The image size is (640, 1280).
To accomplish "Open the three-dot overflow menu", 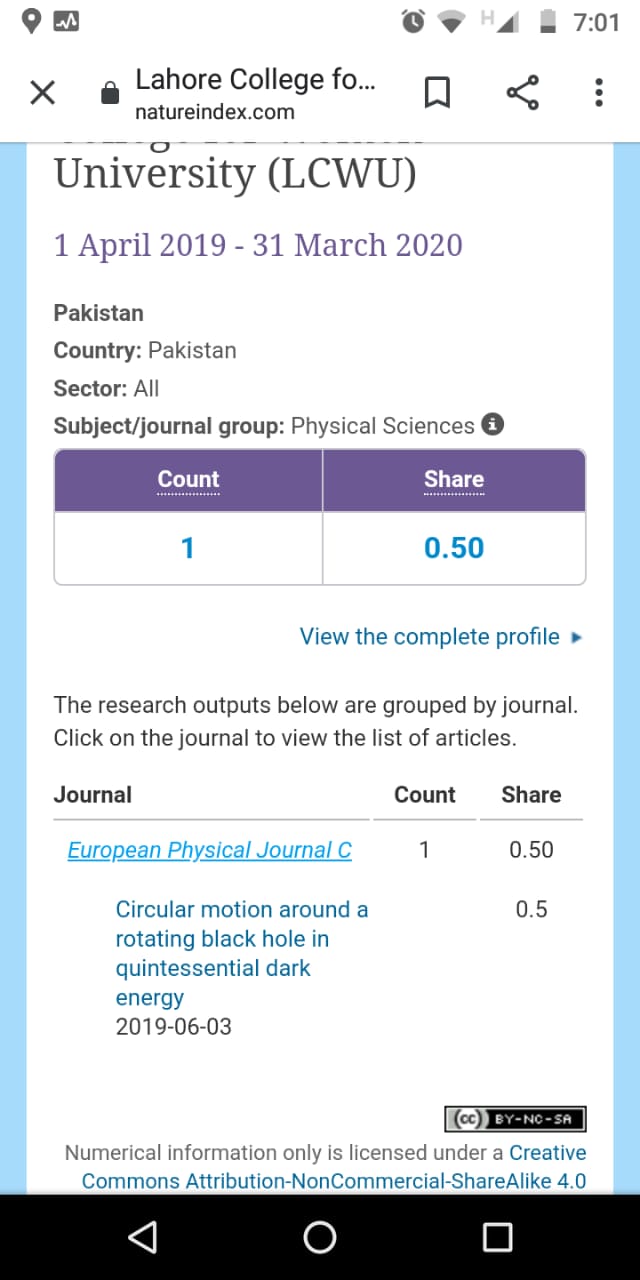I will 599,93.
